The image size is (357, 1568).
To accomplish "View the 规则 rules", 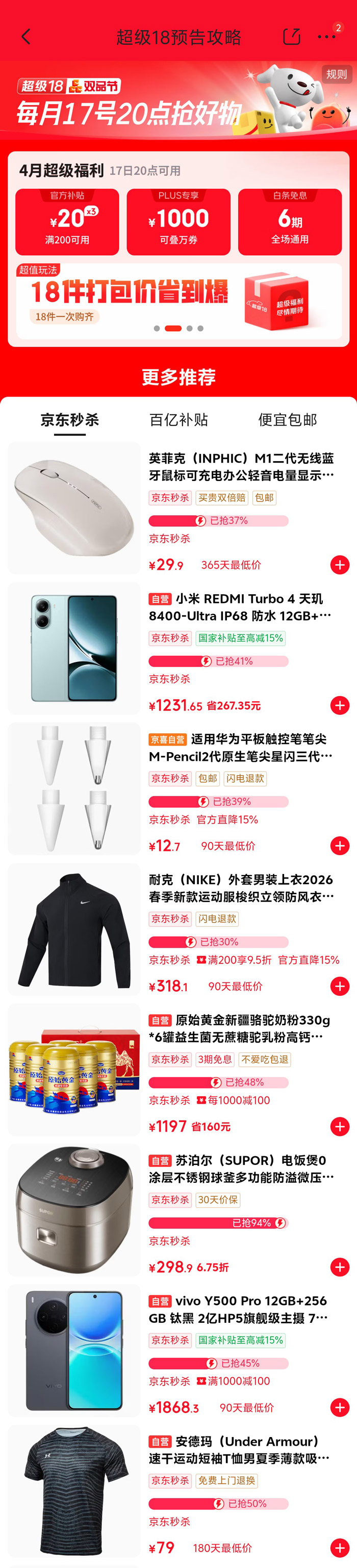I will 336,74.
